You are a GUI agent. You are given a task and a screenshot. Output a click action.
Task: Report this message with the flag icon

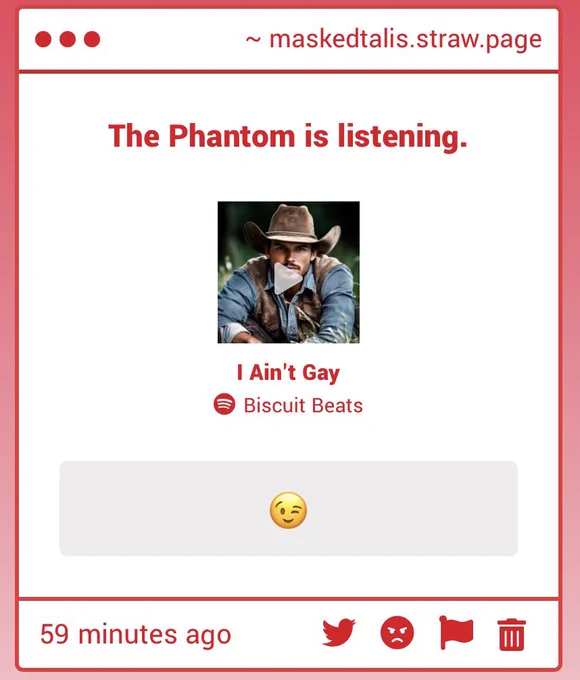(x=456, y=632)
